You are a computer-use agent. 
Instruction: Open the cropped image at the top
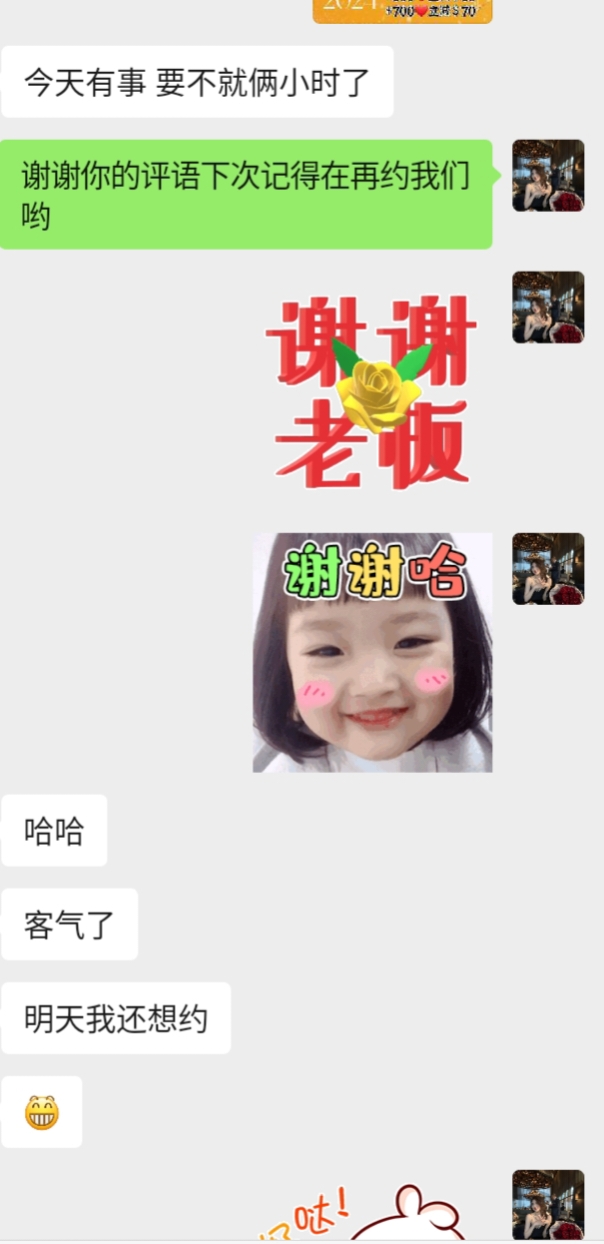(x=402, y=11)
